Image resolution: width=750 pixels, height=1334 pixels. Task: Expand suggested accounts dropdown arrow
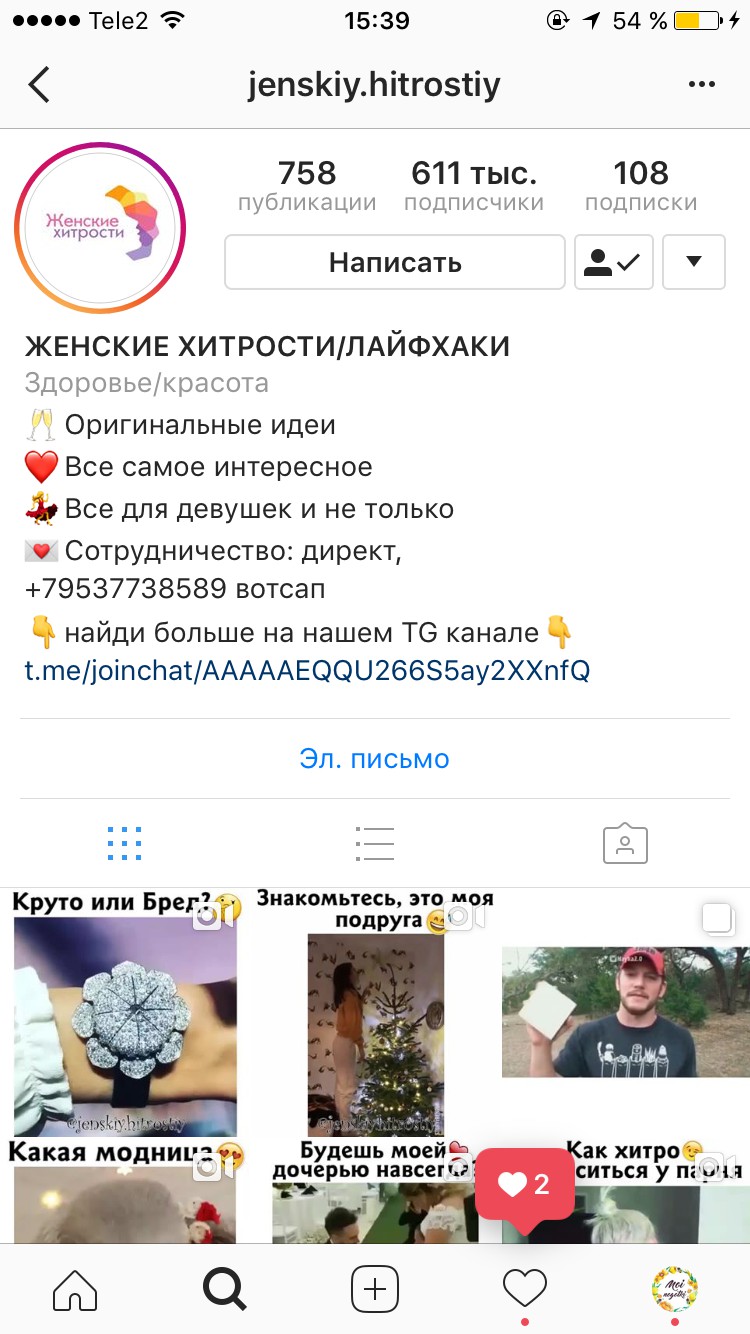click(x=693, y=262)
